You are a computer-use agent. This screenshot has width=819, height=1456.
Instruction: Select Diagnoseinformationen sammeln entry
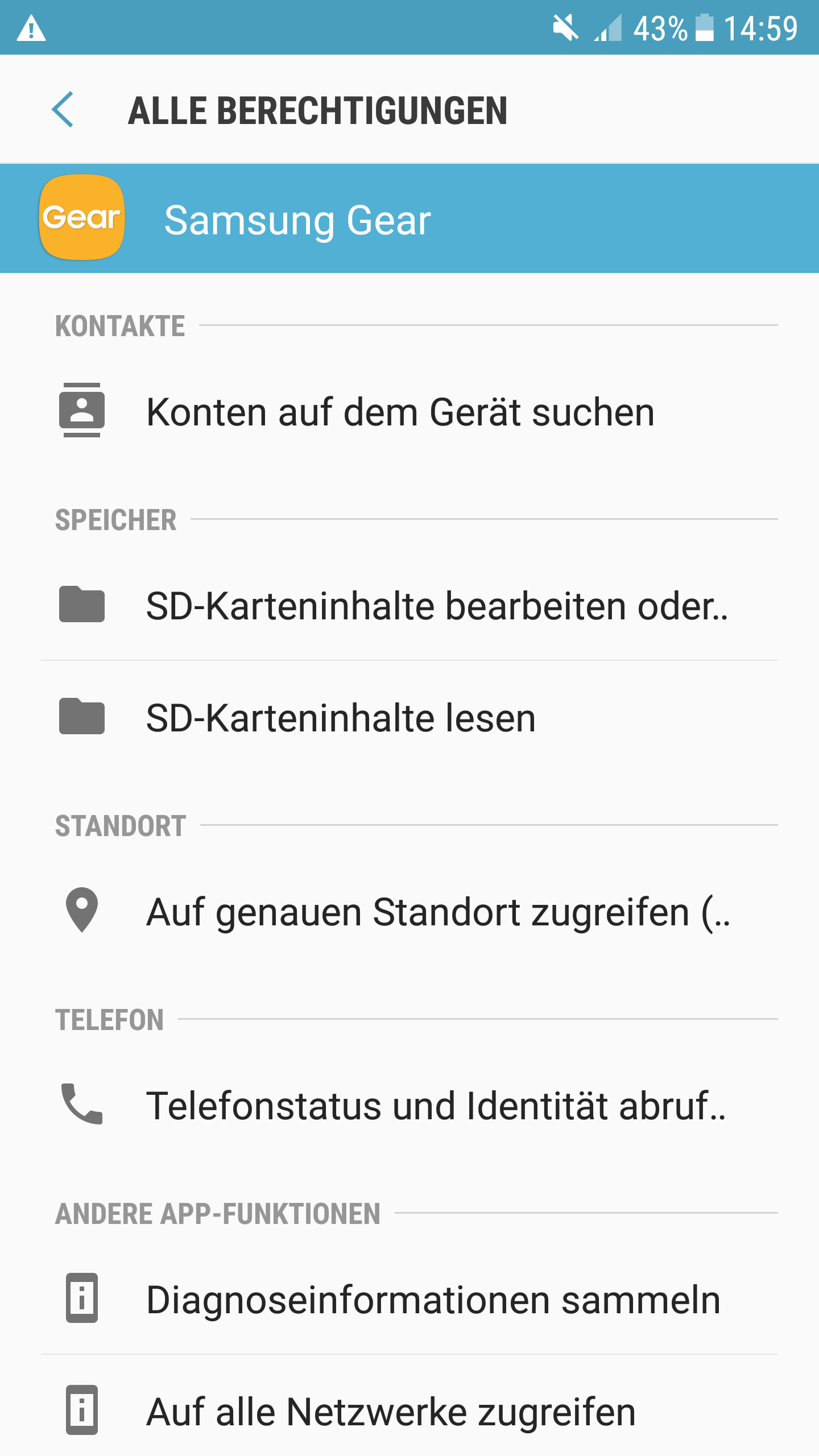[x=409, y=1299]
